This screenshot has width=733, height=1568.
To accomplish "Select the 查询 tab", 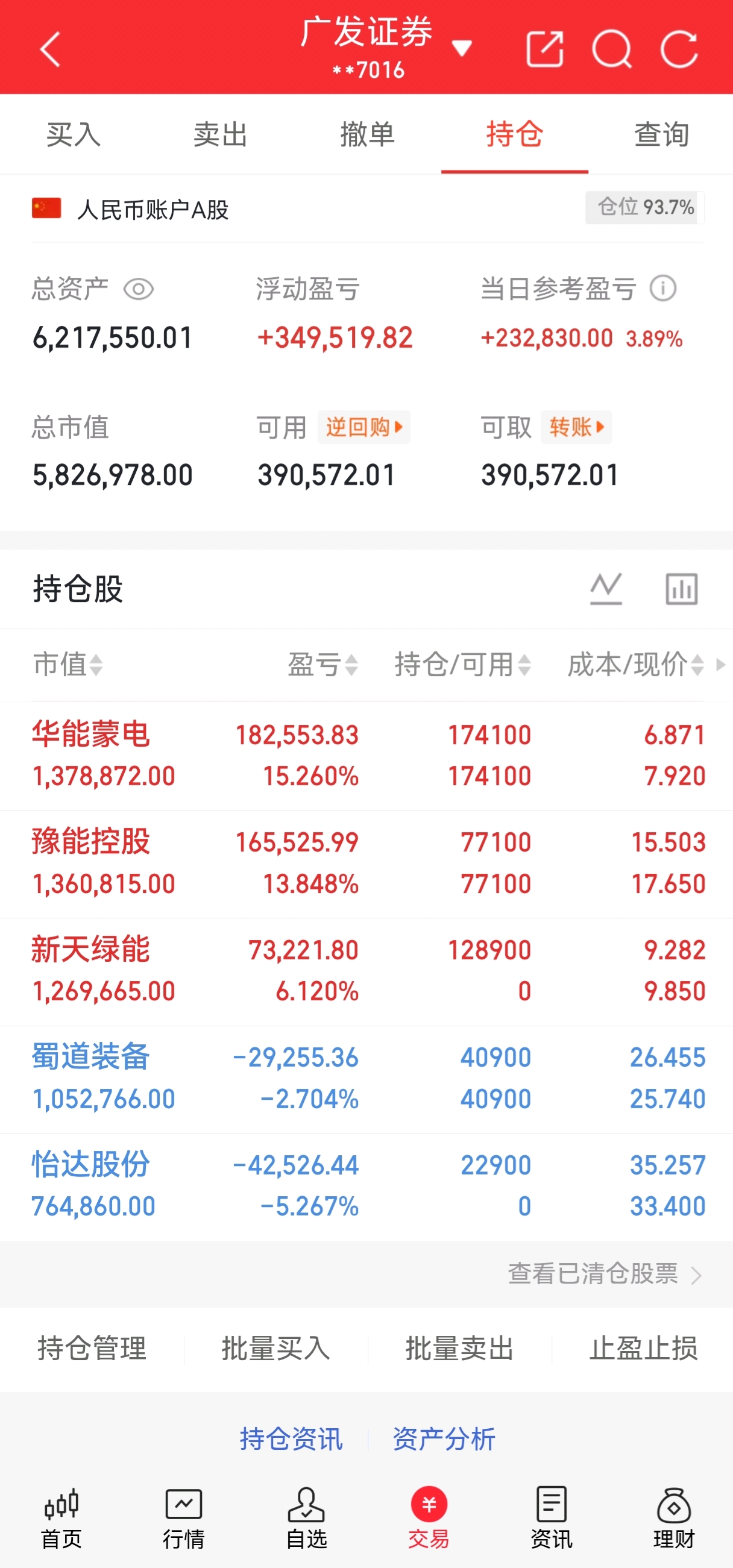I will tap(661, 134).
